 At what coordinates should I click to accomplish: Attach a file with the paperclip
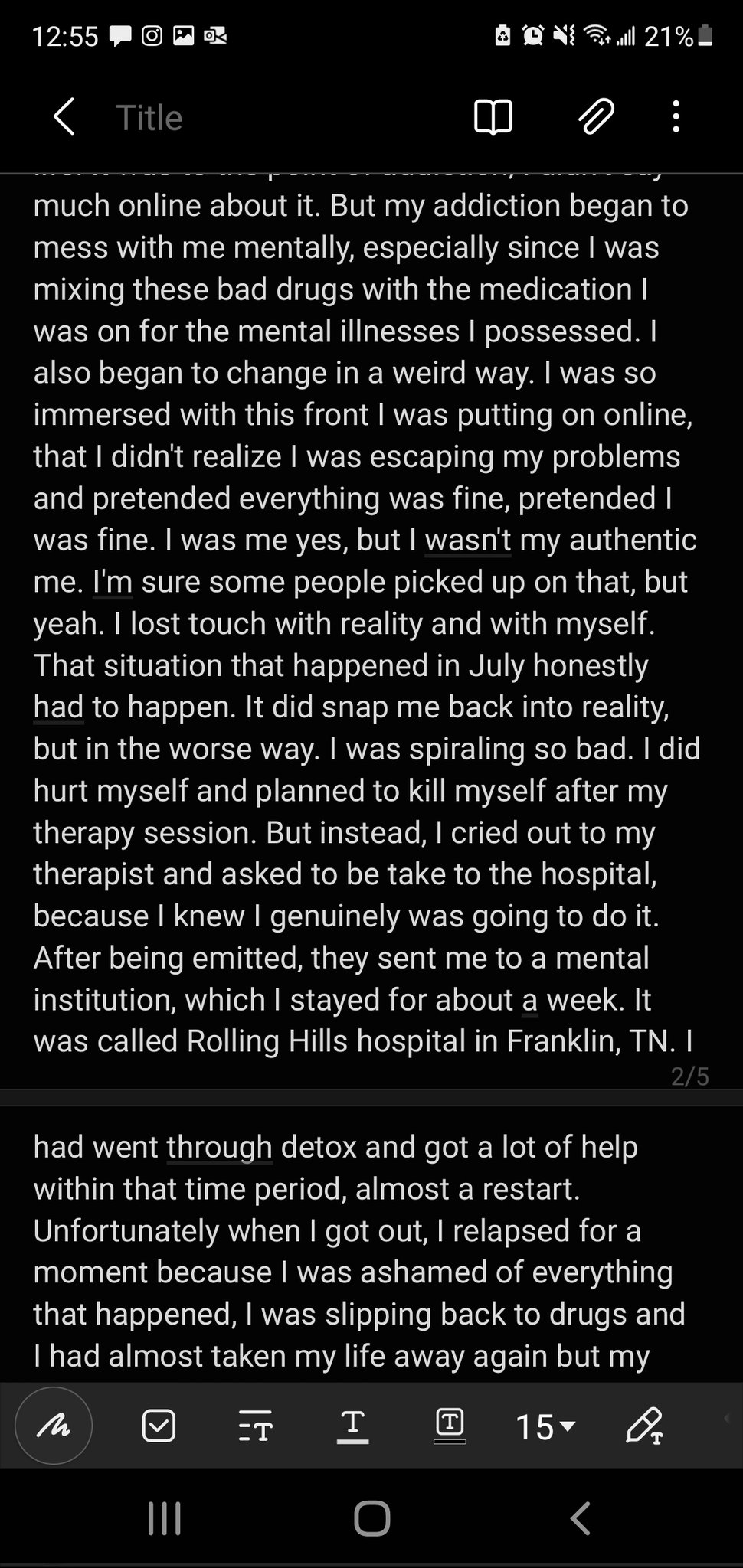click(x=596, y=117)
